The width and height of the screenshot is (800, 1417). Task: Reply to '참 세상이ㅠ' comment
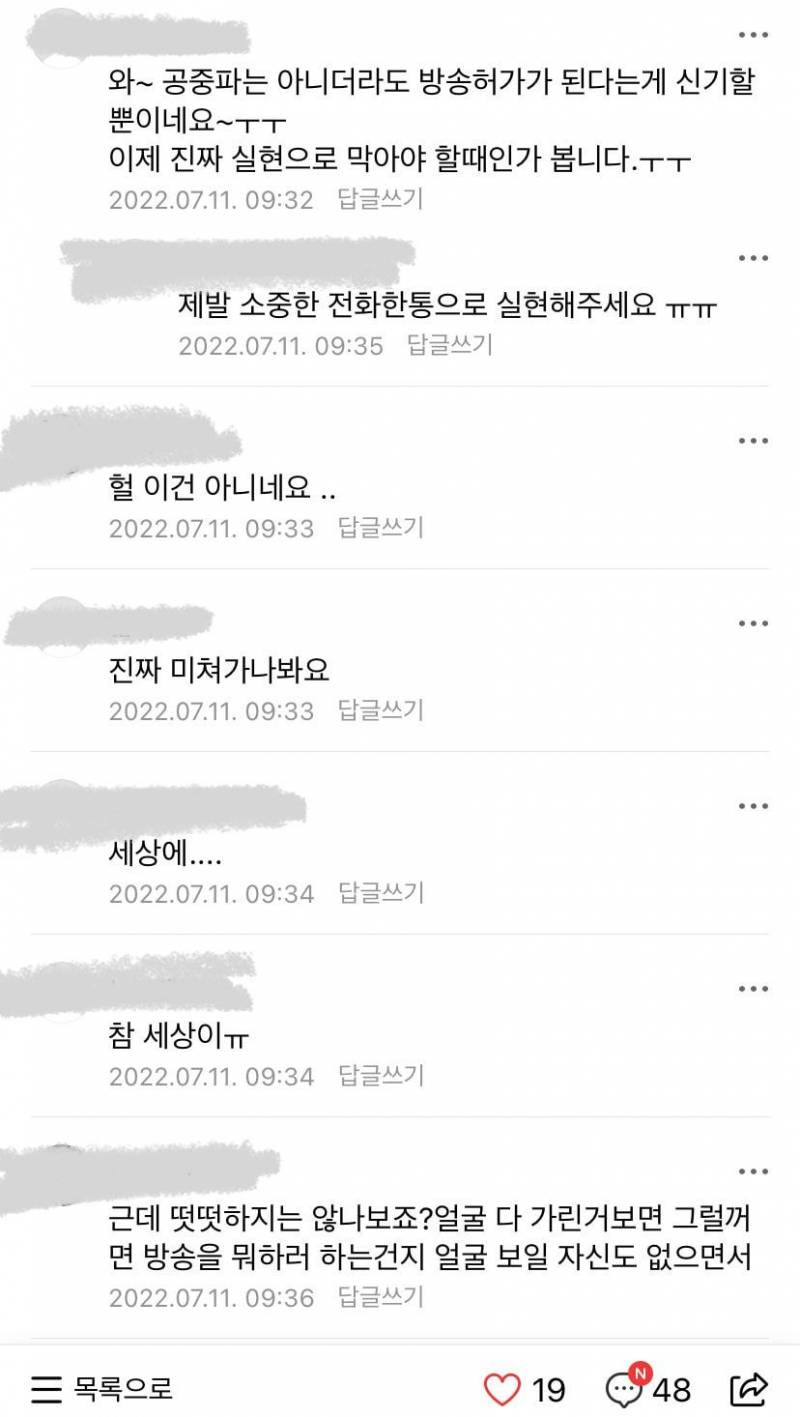tap(380, 1076)
